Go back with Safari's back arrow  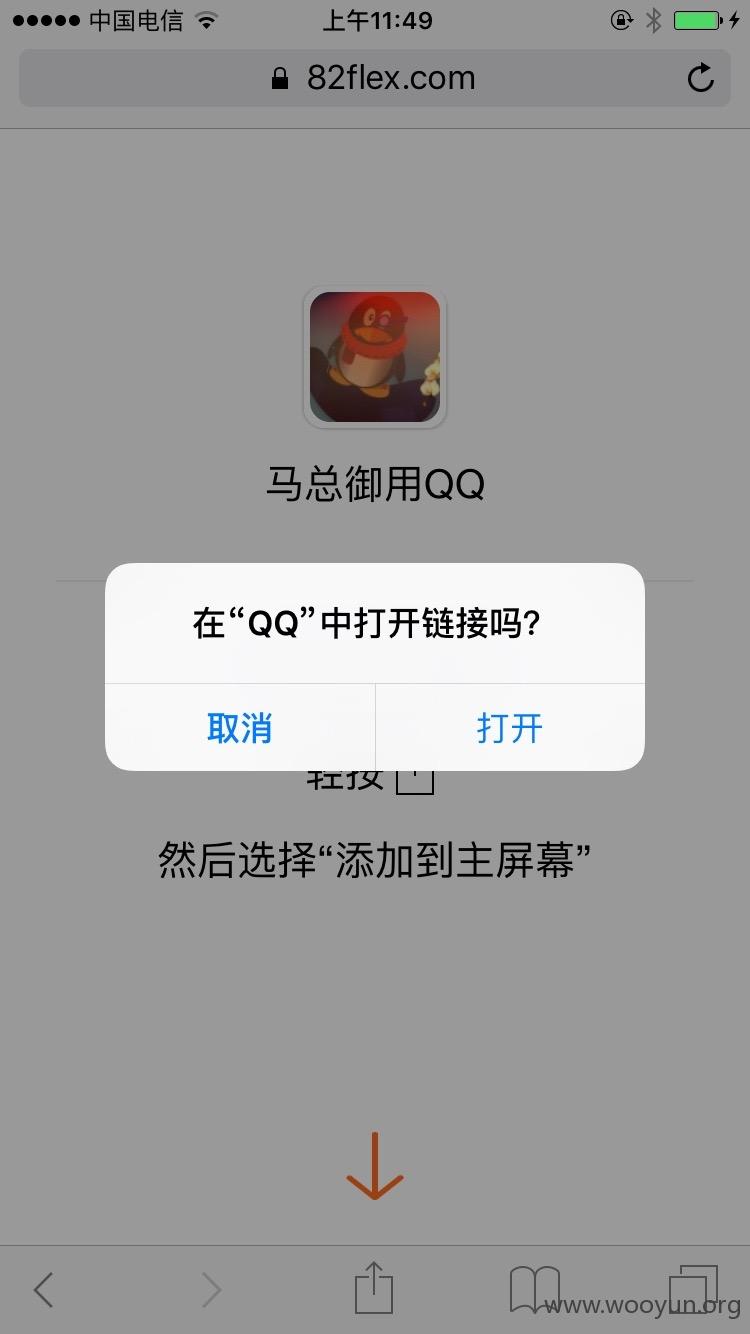[x=43, y=1290]
